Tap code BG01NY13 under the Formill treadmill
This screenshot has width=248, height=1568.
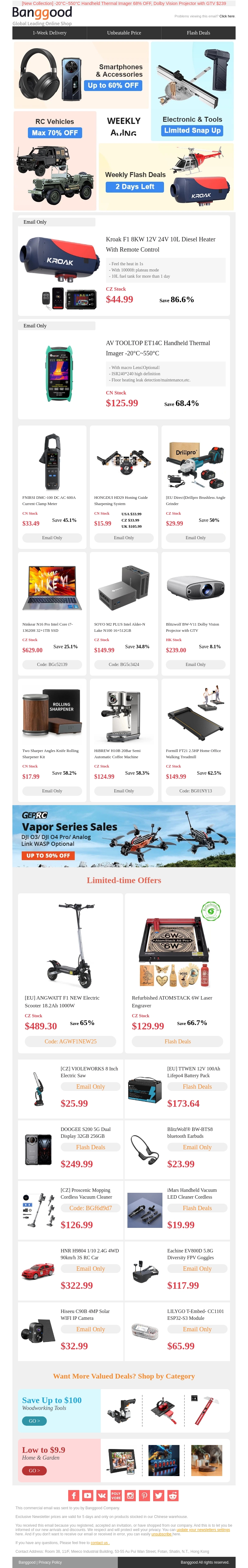coord(196,791)
